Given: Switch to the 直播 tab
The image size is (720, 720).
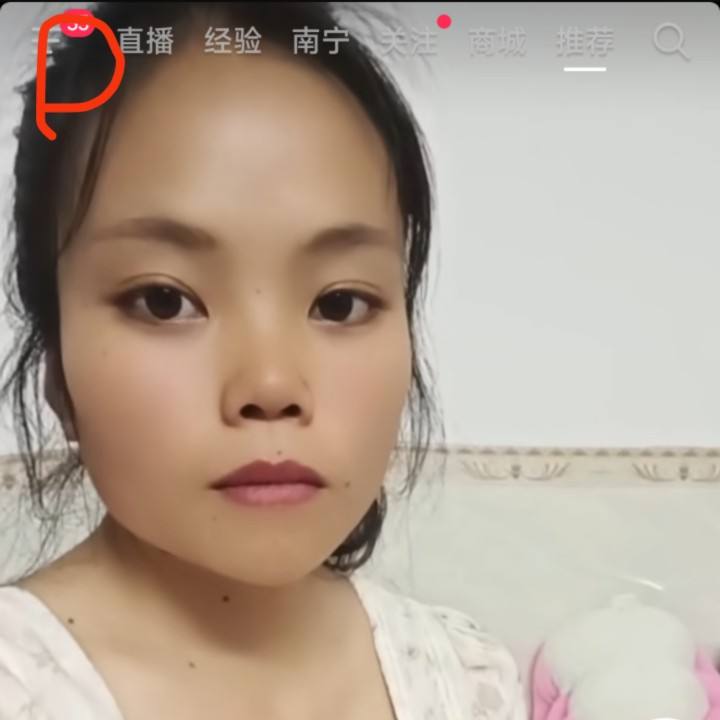Looking at the screenshot, I should [145, 42].
